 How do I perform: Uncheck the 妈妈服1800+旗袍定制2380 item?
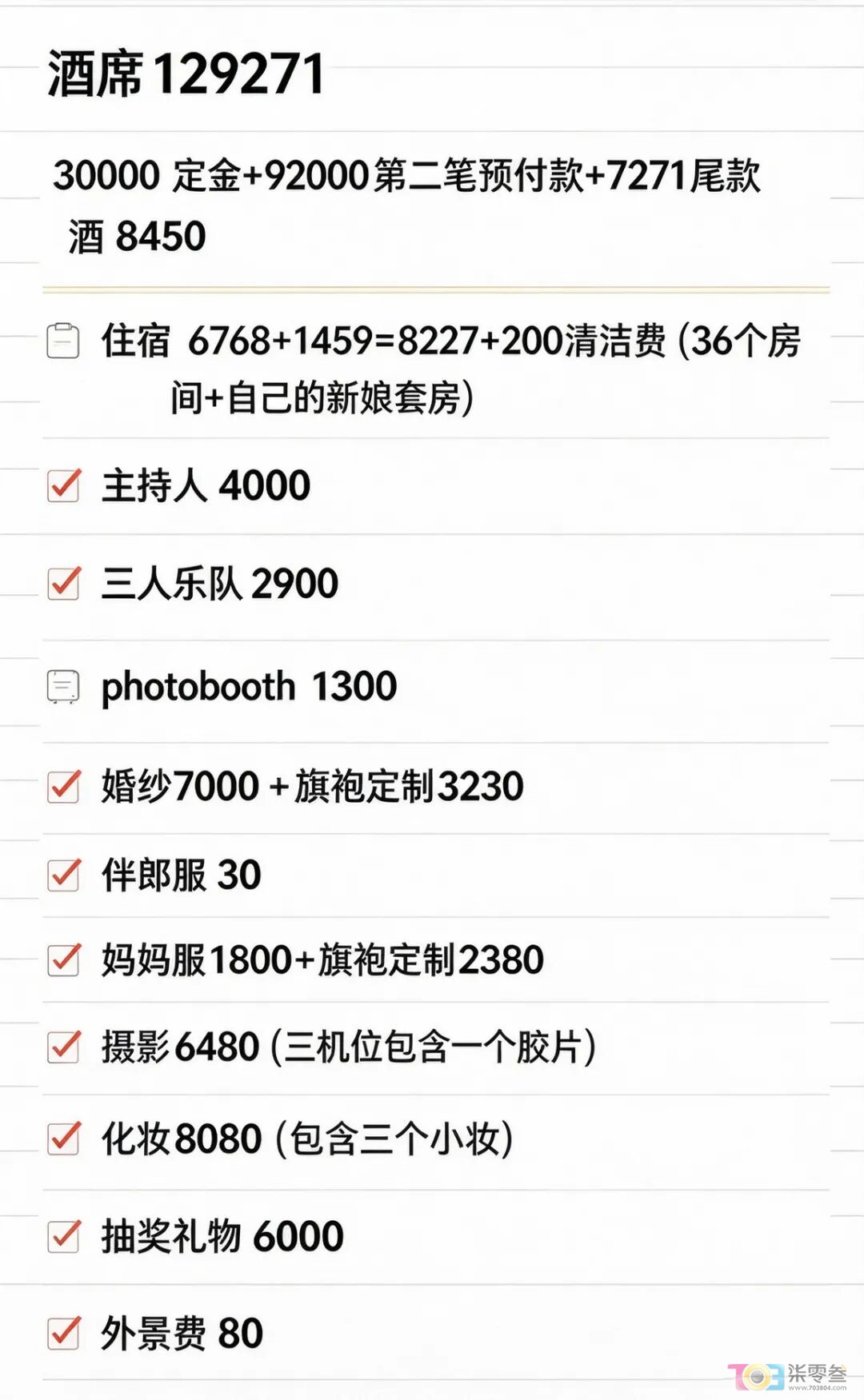pos(64,959)
